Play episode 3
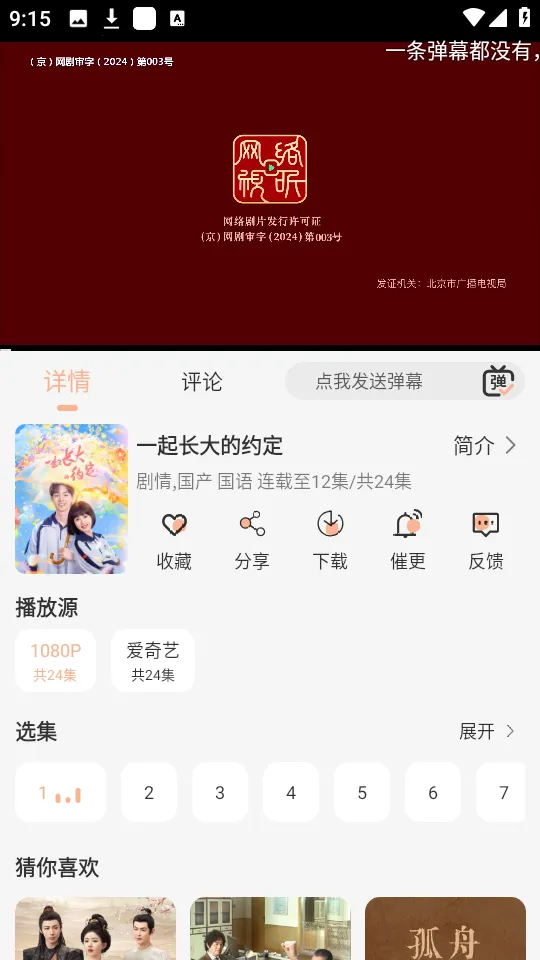The image size is (540, 960). click(x=220, y=792)
